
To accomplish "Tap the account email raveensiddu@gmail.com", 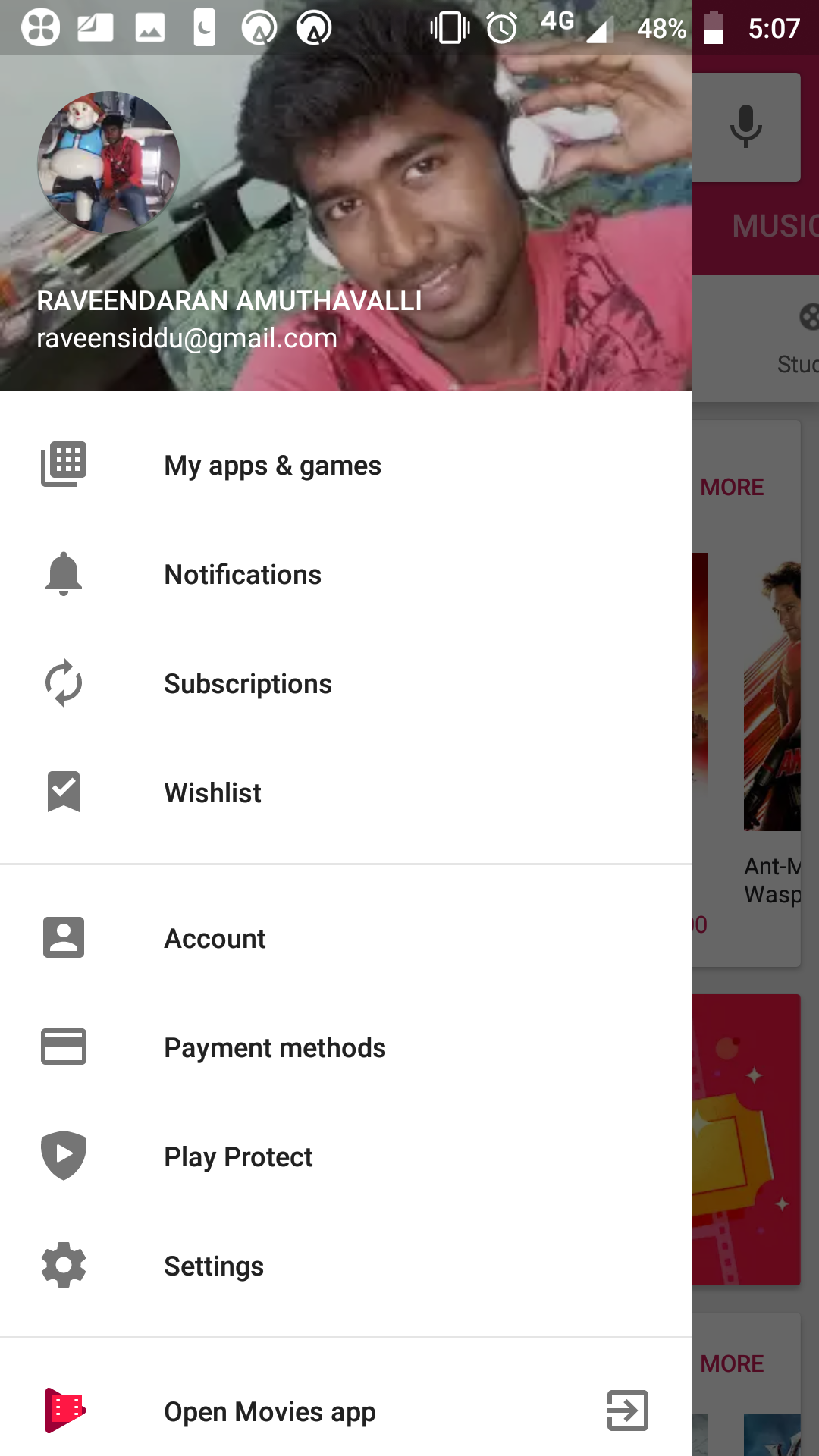I will click(187, 338).
